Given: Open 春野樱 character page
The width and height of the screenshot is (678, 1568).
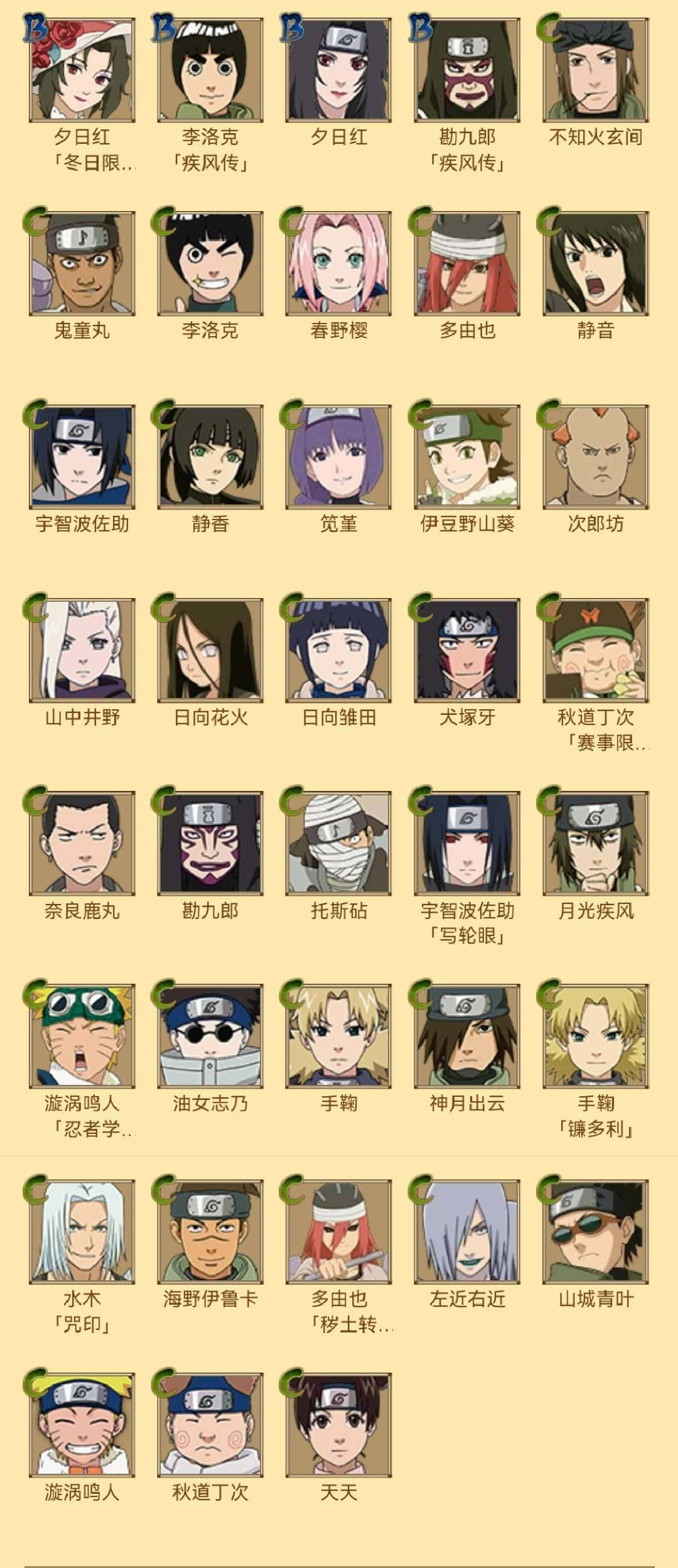Looking at the screenshot, I should pyautogui.click(x=339, y=264).
